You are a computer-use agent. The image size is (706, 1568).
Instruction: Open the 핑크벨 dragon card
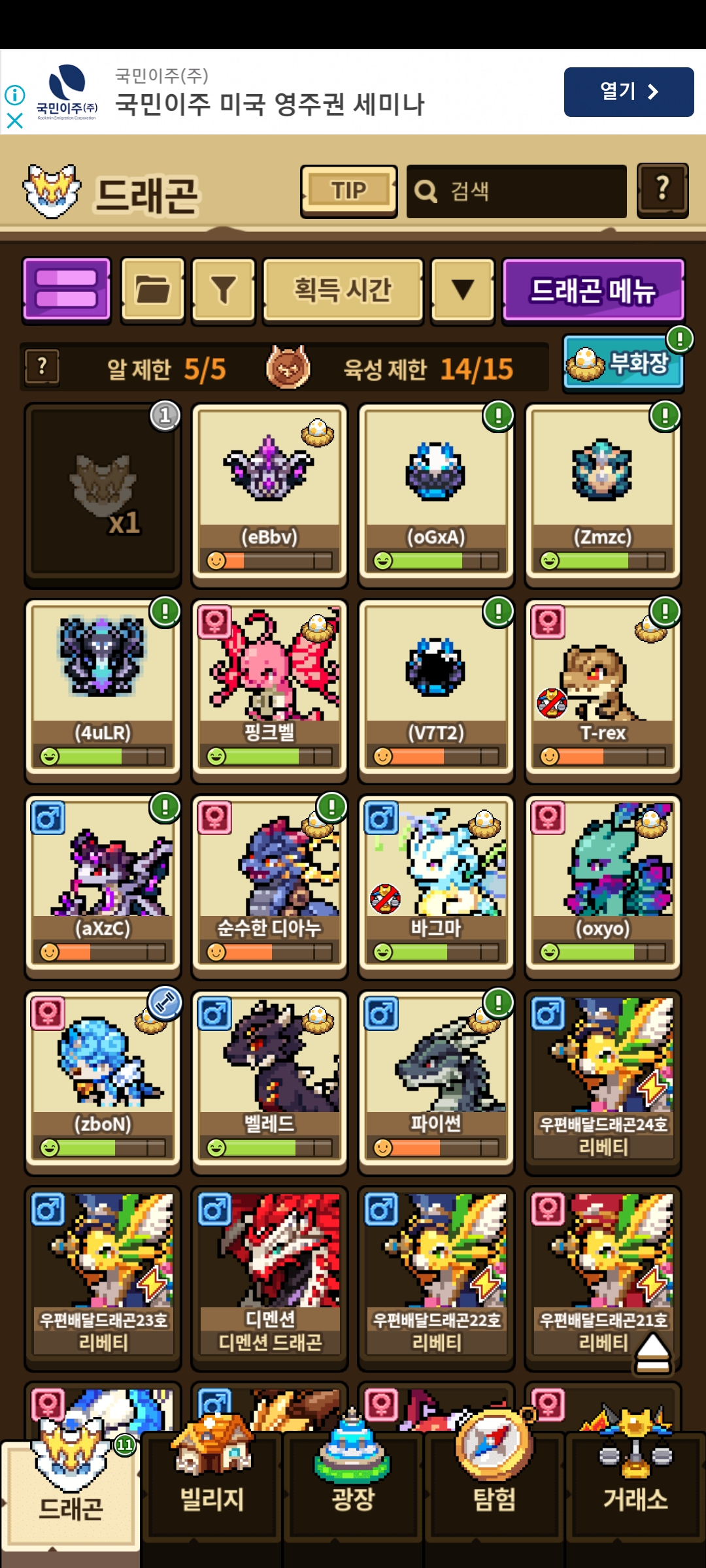coord(269,691)
